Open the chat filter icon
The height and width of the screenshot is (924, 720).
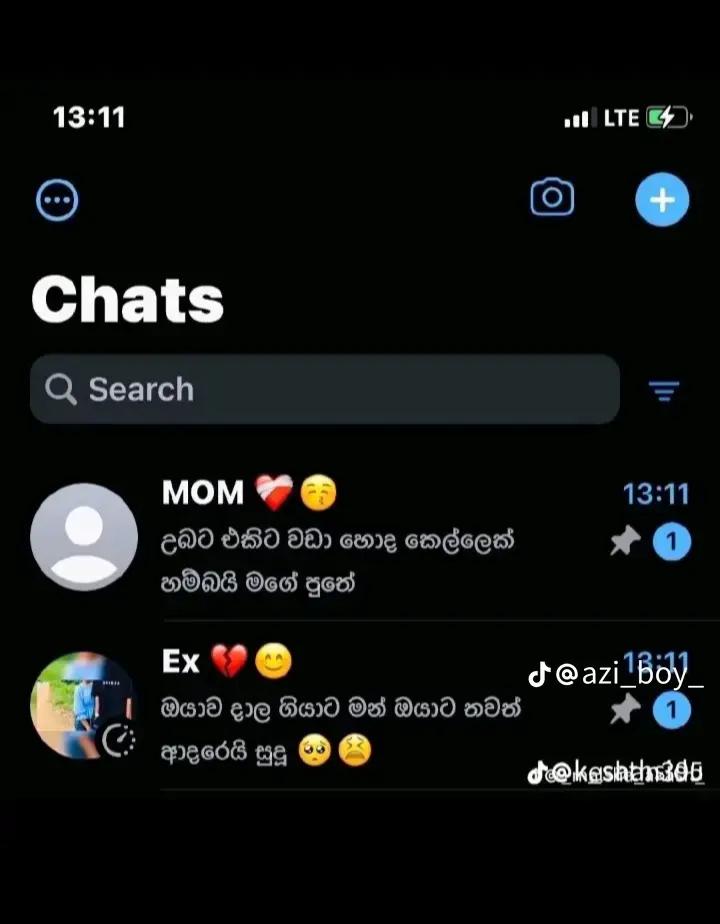[x=664, y=390]
